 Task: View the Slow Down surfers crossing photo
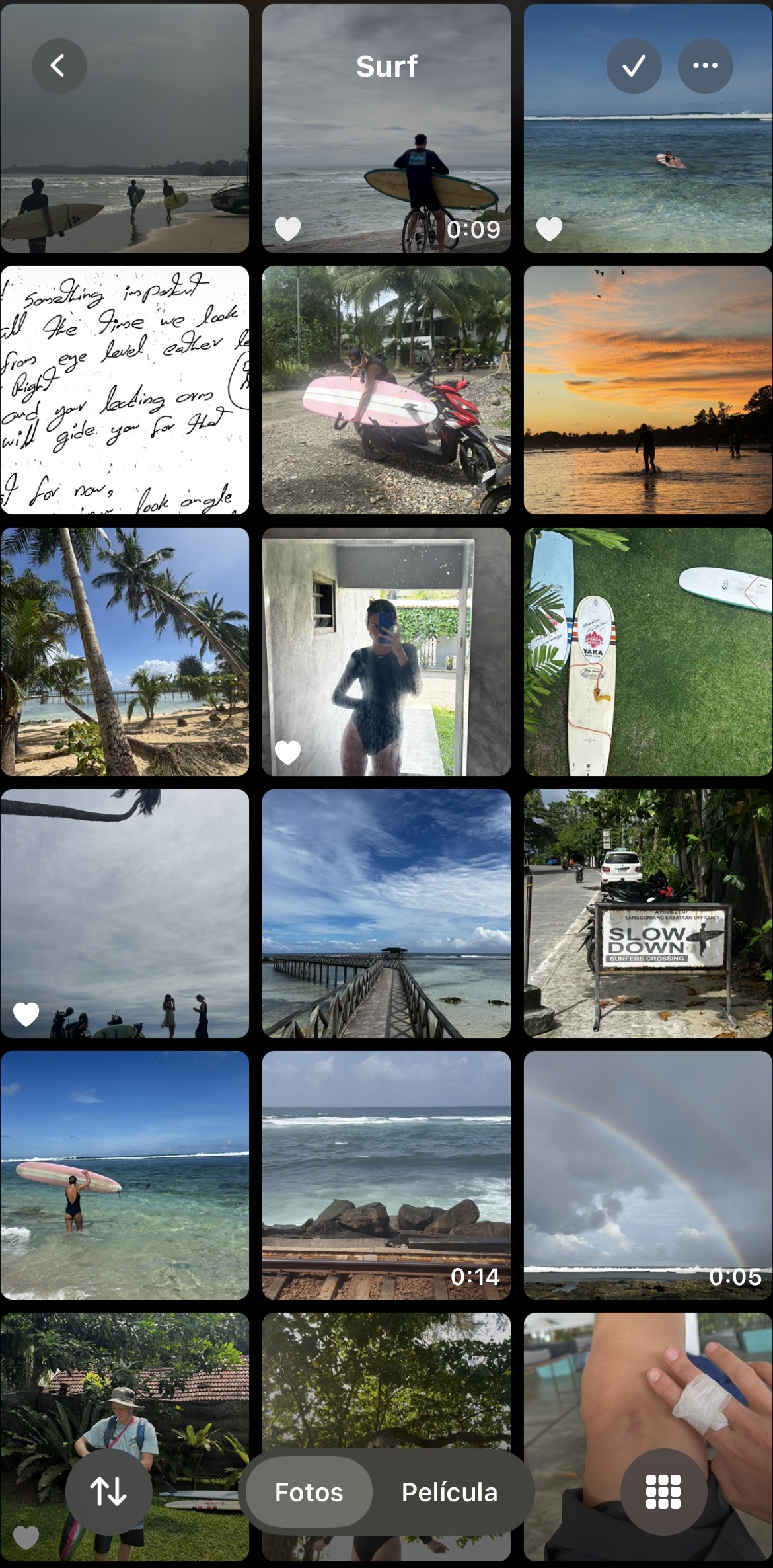[647, 913]
